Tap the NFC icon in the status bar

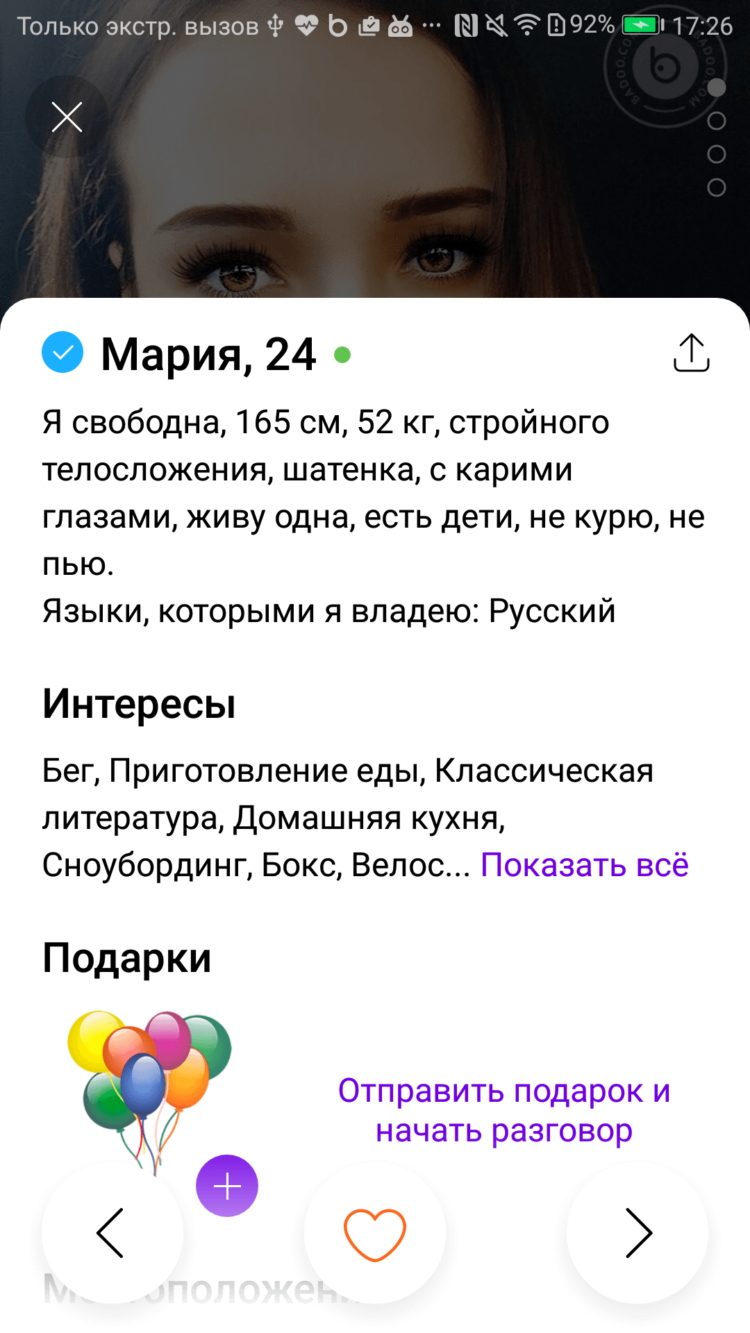coord(466,24)
